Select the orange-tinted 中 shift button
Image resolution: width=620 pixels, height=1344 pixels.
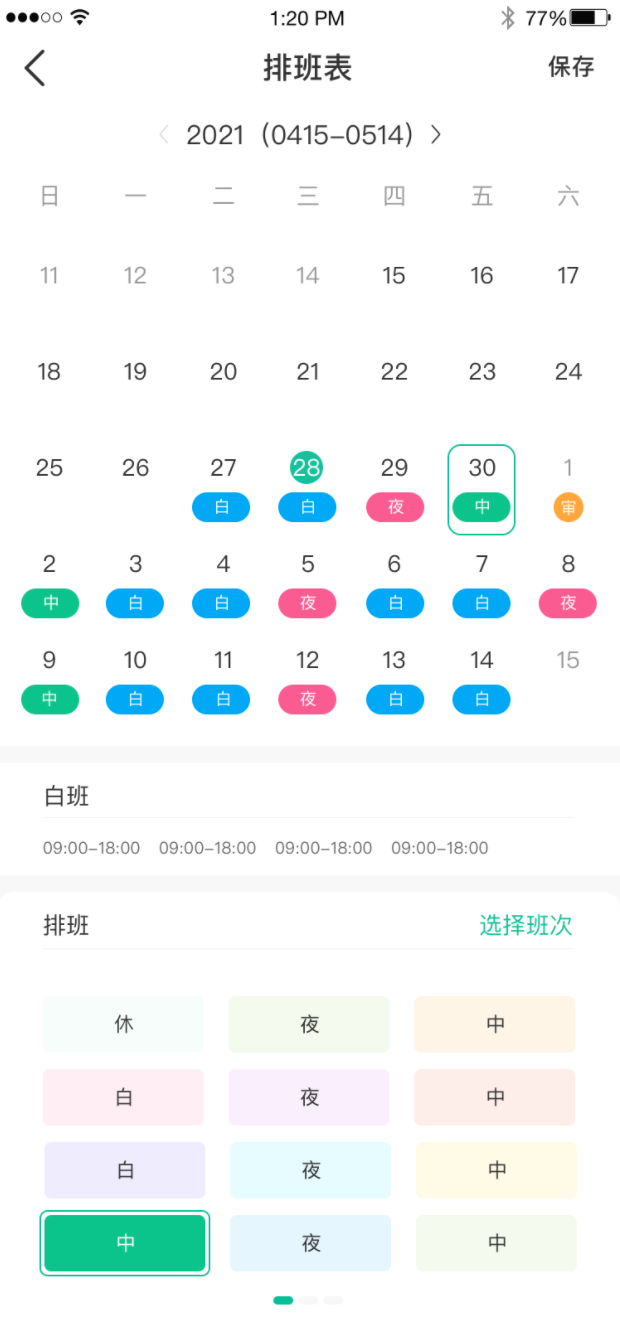pos(495,1024)
